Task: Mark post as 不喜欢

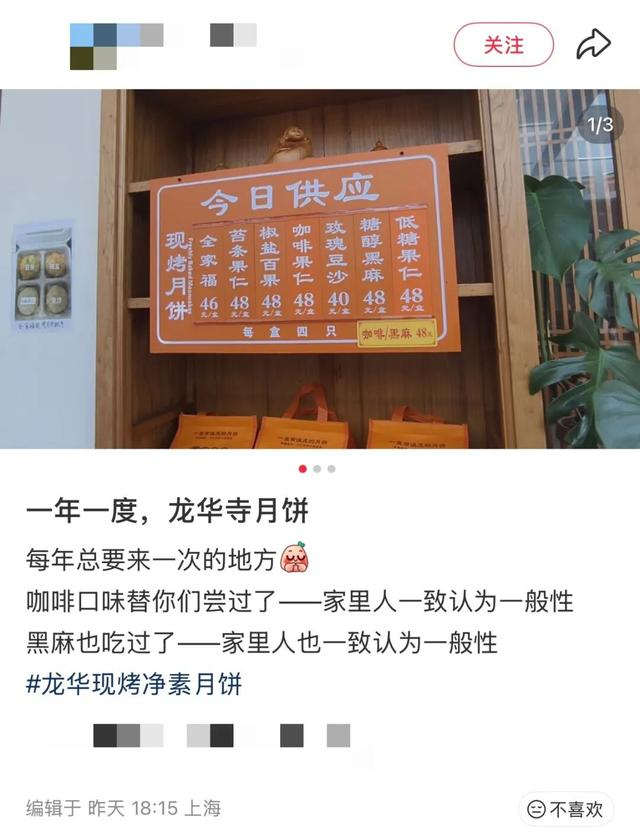Action: click(x=565, y=809)
